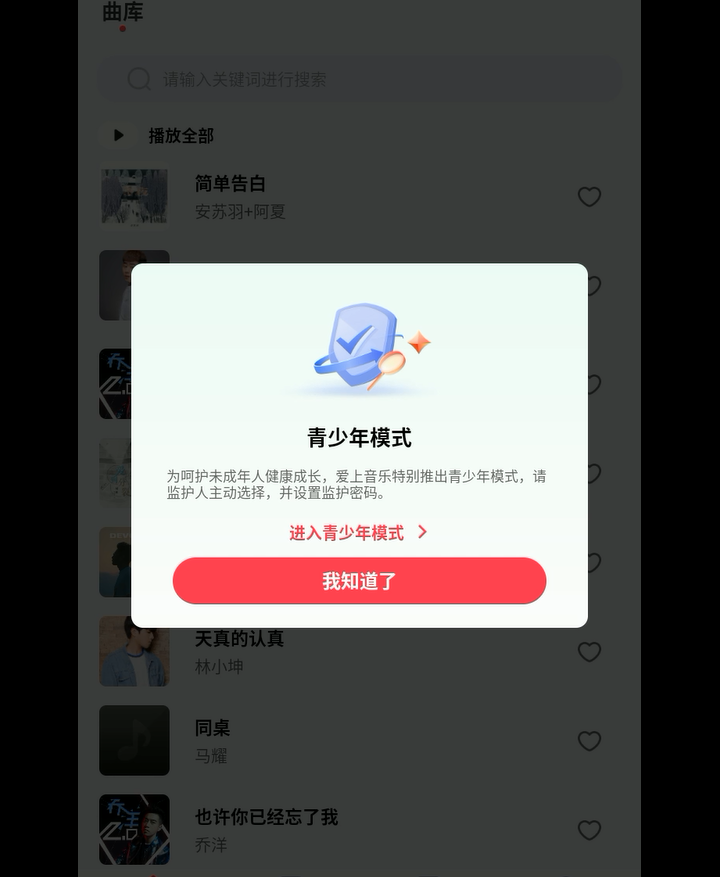Click the 也许你已经忘了我 album cover

tap(134, 830)
